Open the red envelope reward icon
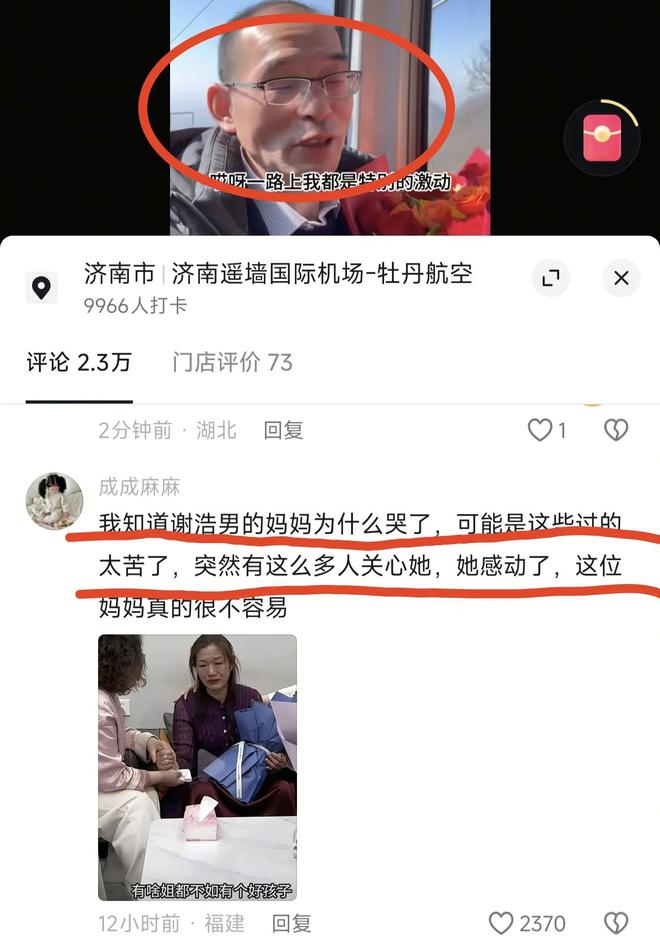Screen dimensions: 660x941 [602, 135]
